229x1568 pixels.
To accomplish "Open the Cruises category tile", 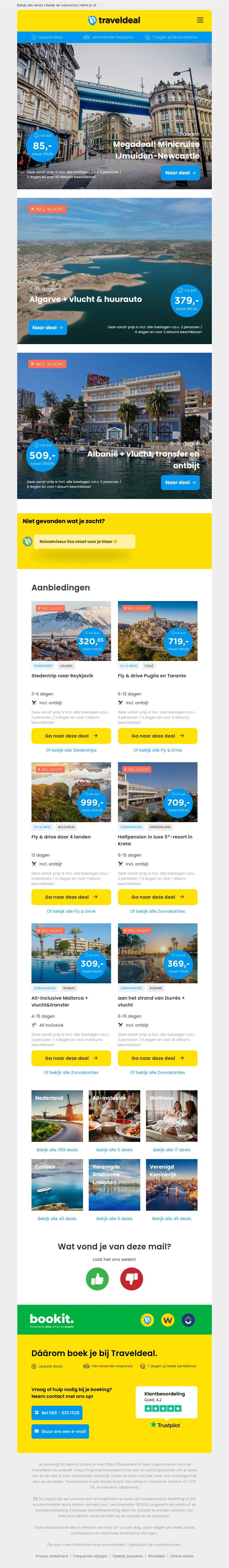I will point(57,1185).
